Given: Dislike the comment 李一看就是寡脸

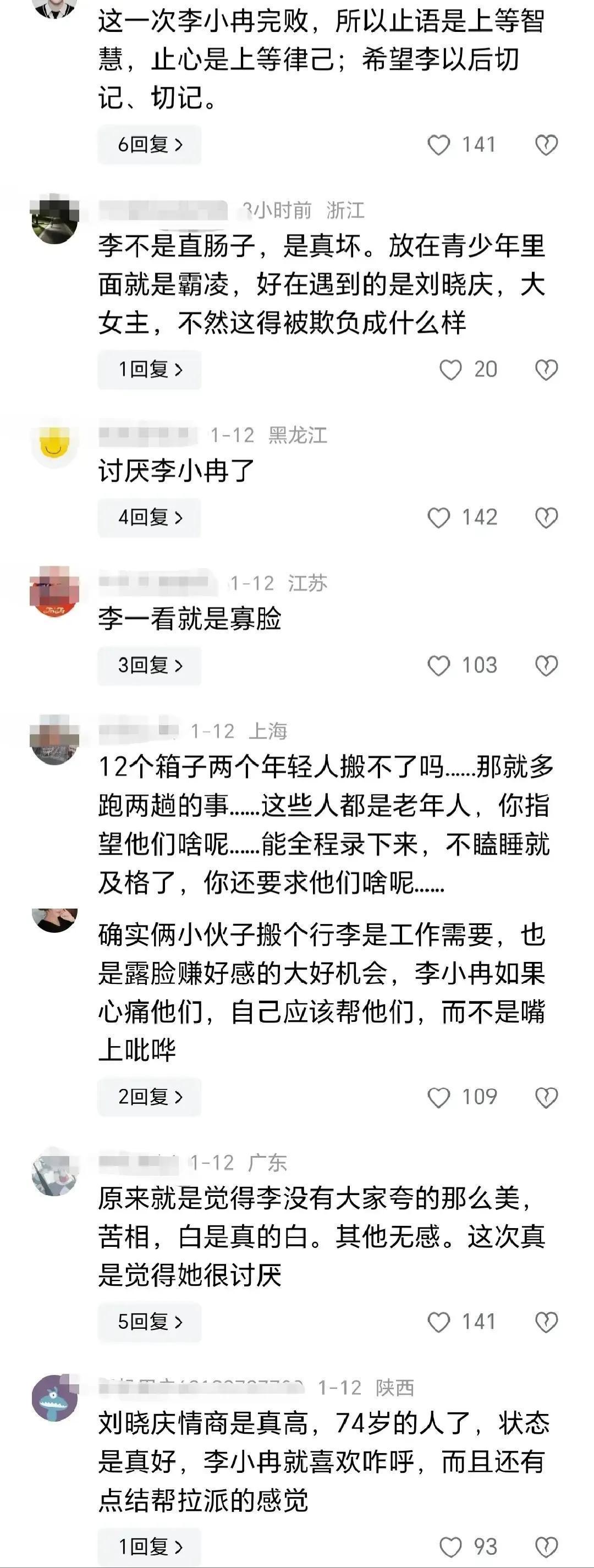Looking at the screenshot, I should (x=546, y=665).
